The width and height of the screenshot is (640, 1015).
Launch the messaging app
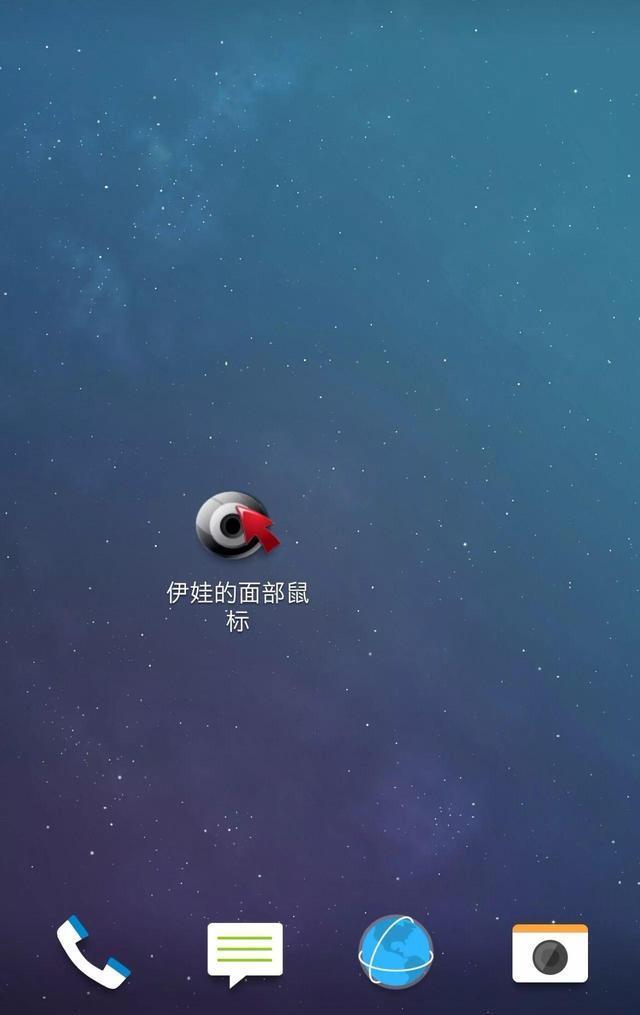click(245, 952)
